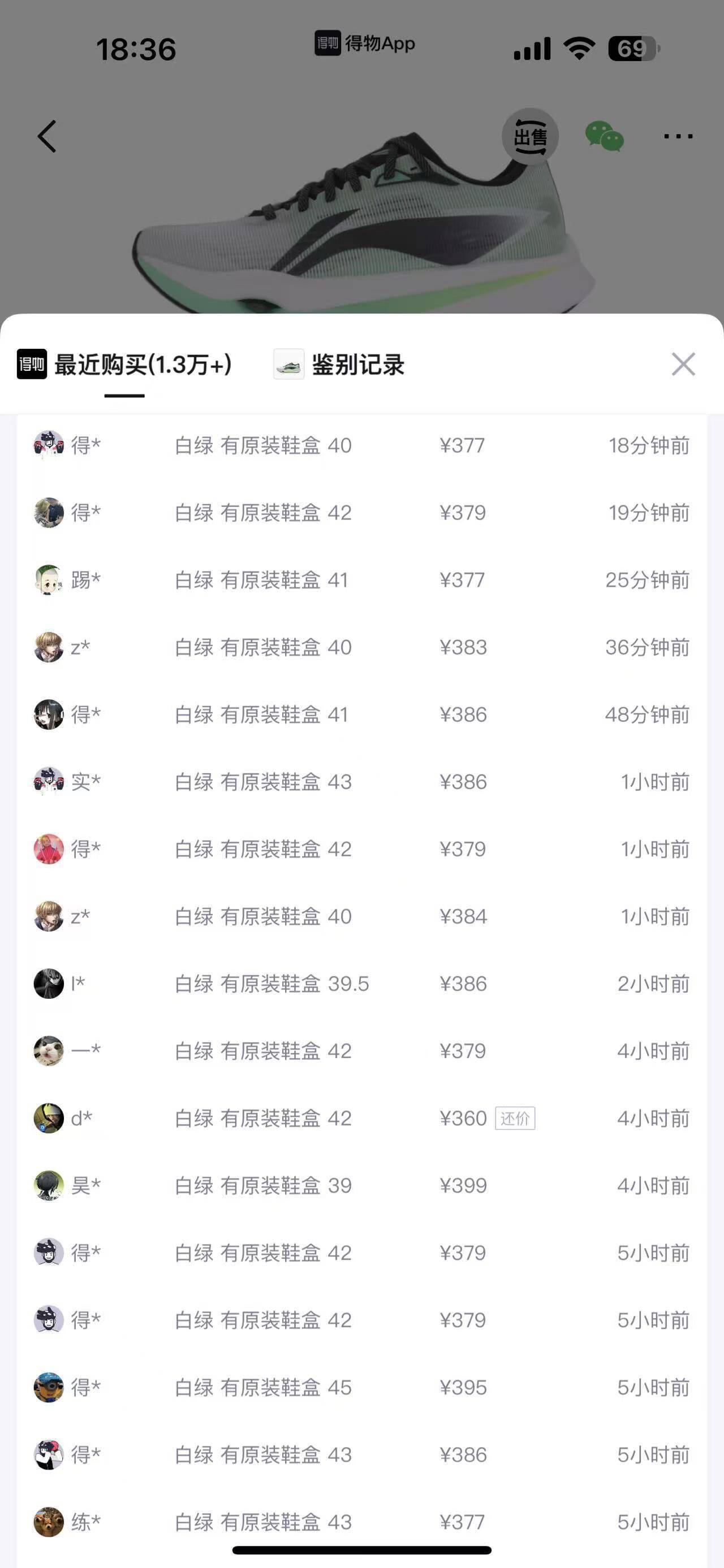Image resolution: width=724 pixels, height=1568 pixels.
Task: Tap the cat avatar next to 一*
Action: click(49, 1051)
